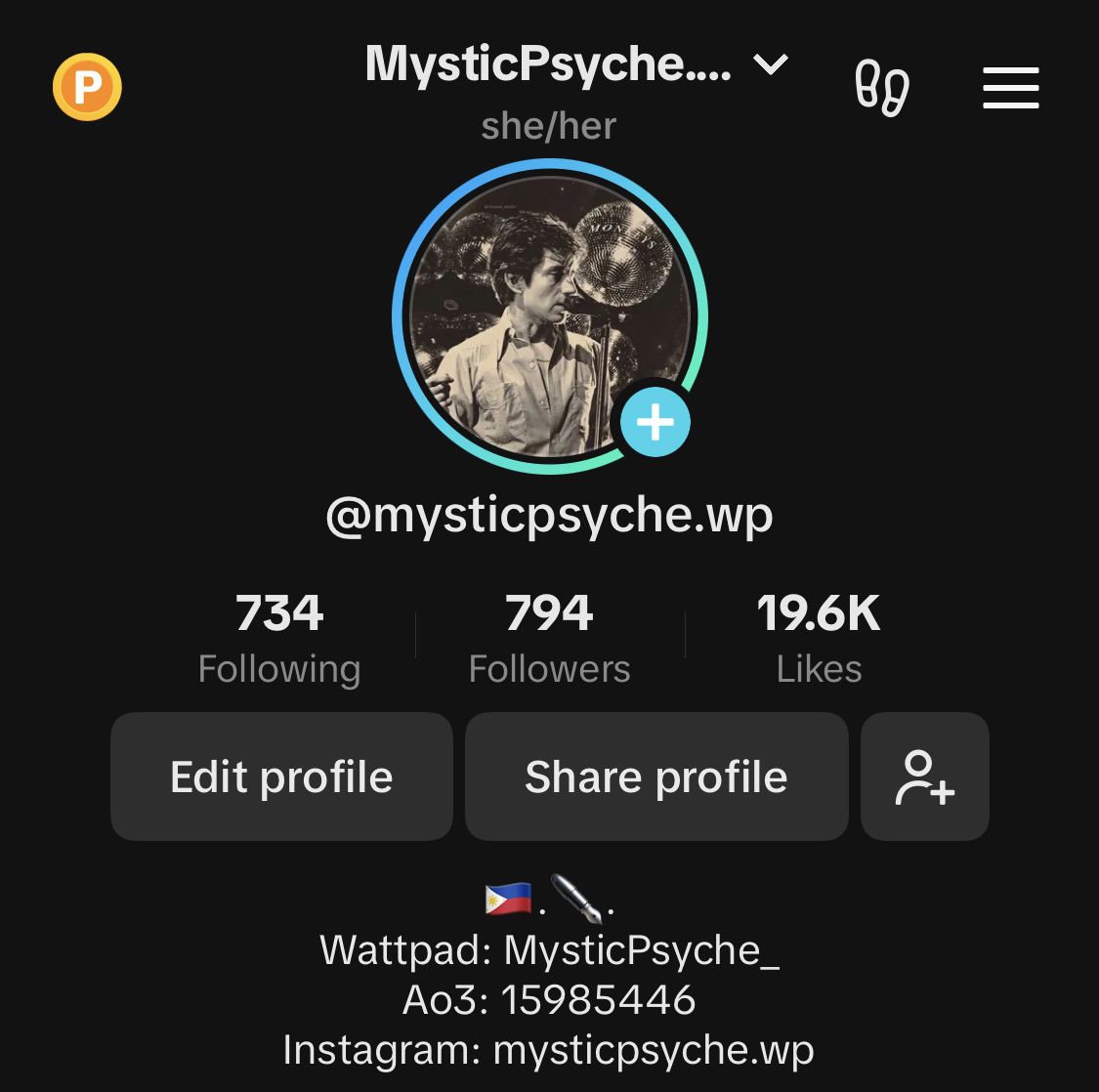Tap the plus badge on profile photo
The width and height of the screenshot is (1099, 1092).
pyautogui.click(x=655, y=422)
